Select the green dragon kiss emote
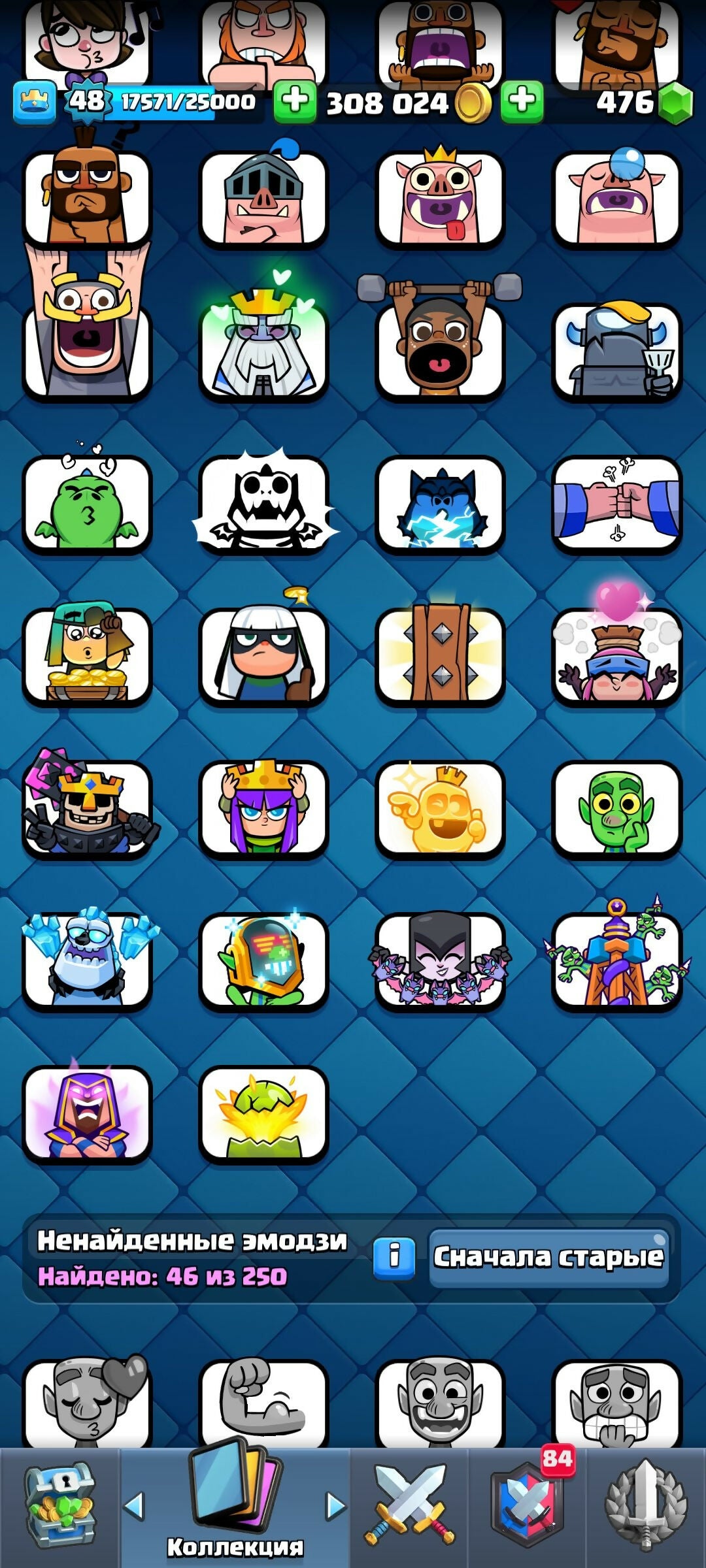706x1568 pixels. tap(87, 504)
